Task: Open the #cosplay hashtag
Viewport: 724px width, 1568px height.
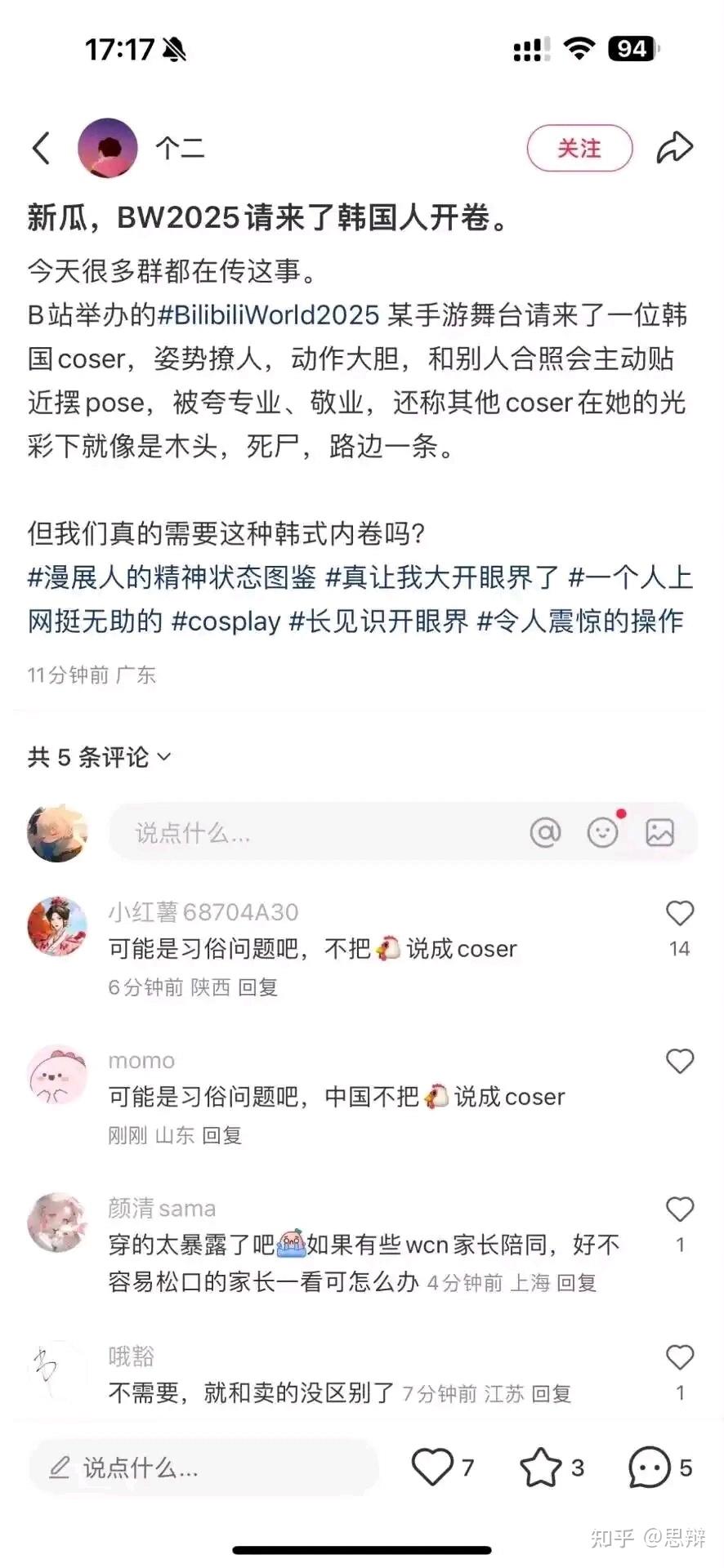Action: click(226, 621)
